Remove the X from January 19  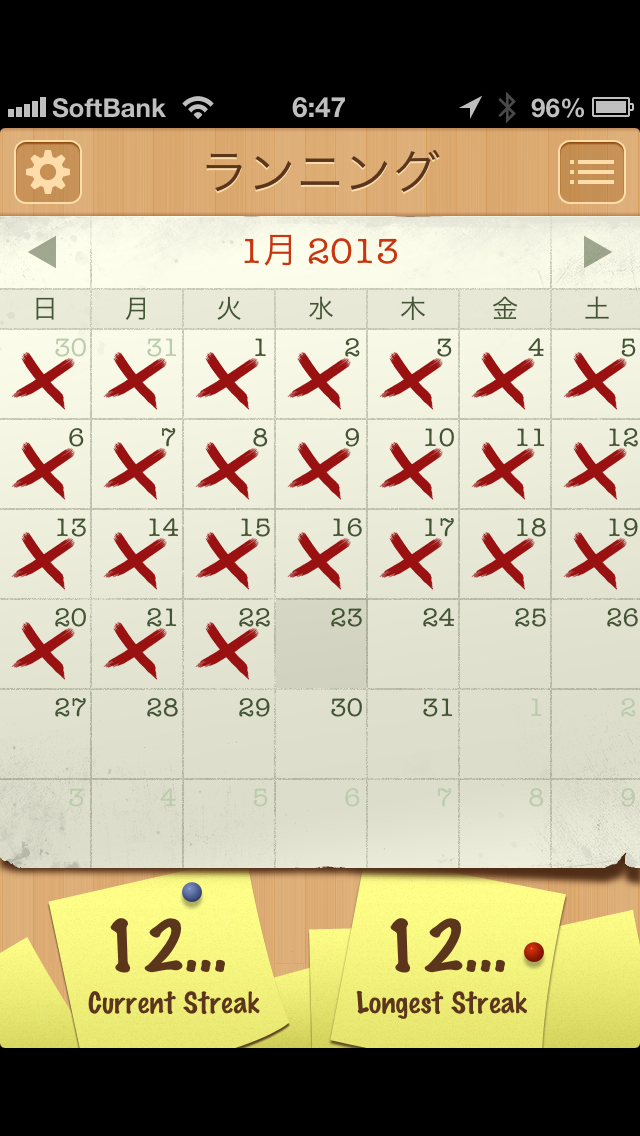(x=596, y=555)
